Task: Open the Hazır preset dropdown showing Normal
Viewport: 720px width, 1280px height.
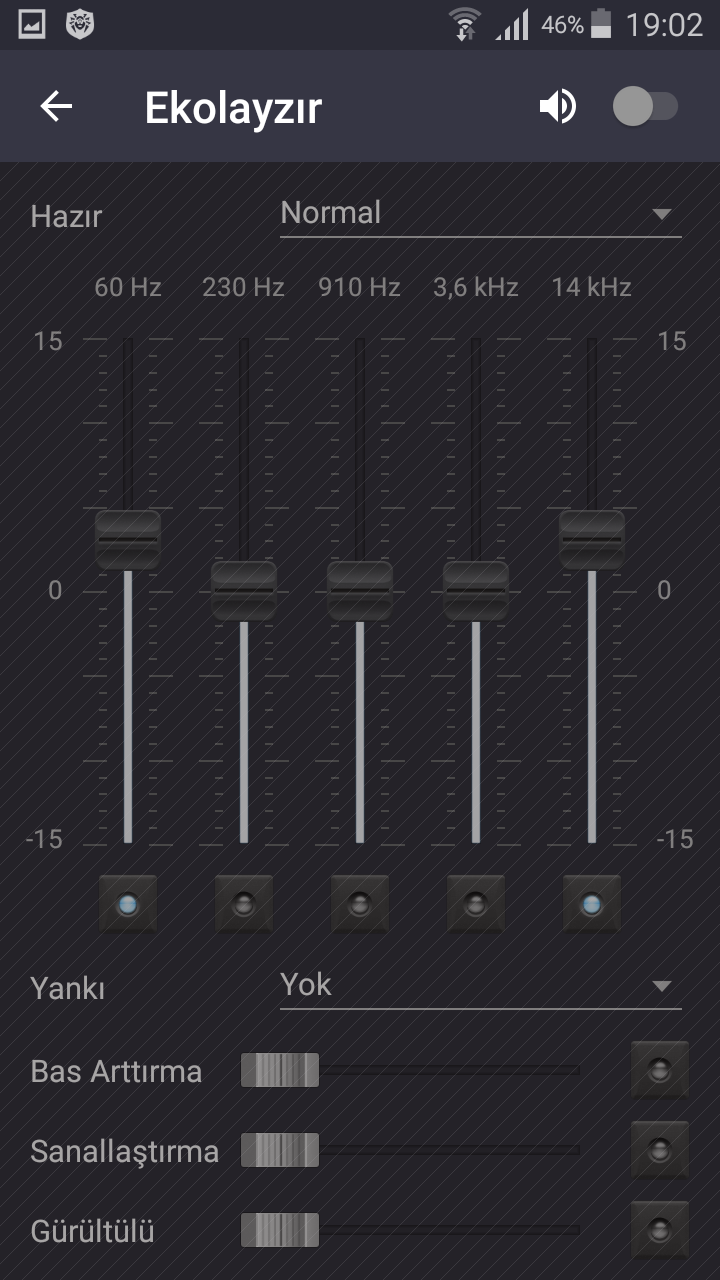Action: click(x=480, y=214)
